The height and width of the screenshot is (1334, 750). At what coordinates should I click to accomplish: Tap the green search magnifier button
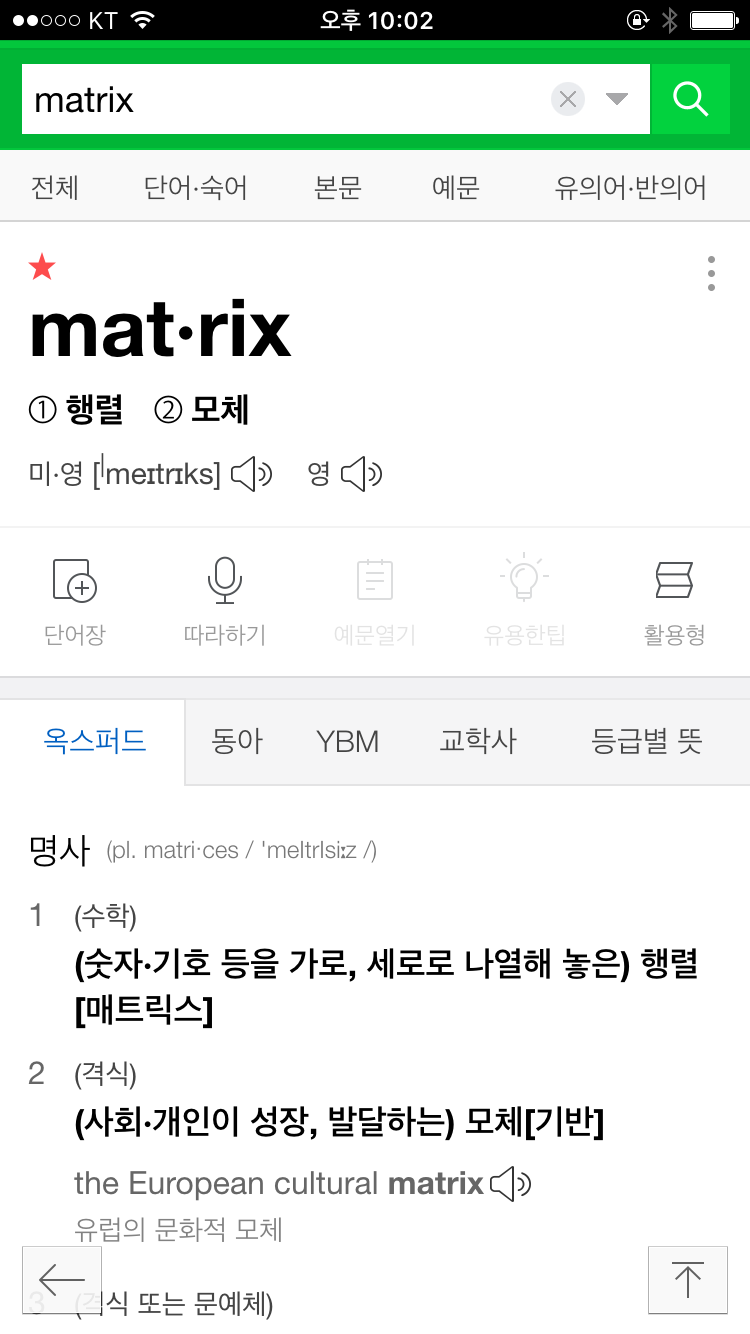click(x=690, y=99)
